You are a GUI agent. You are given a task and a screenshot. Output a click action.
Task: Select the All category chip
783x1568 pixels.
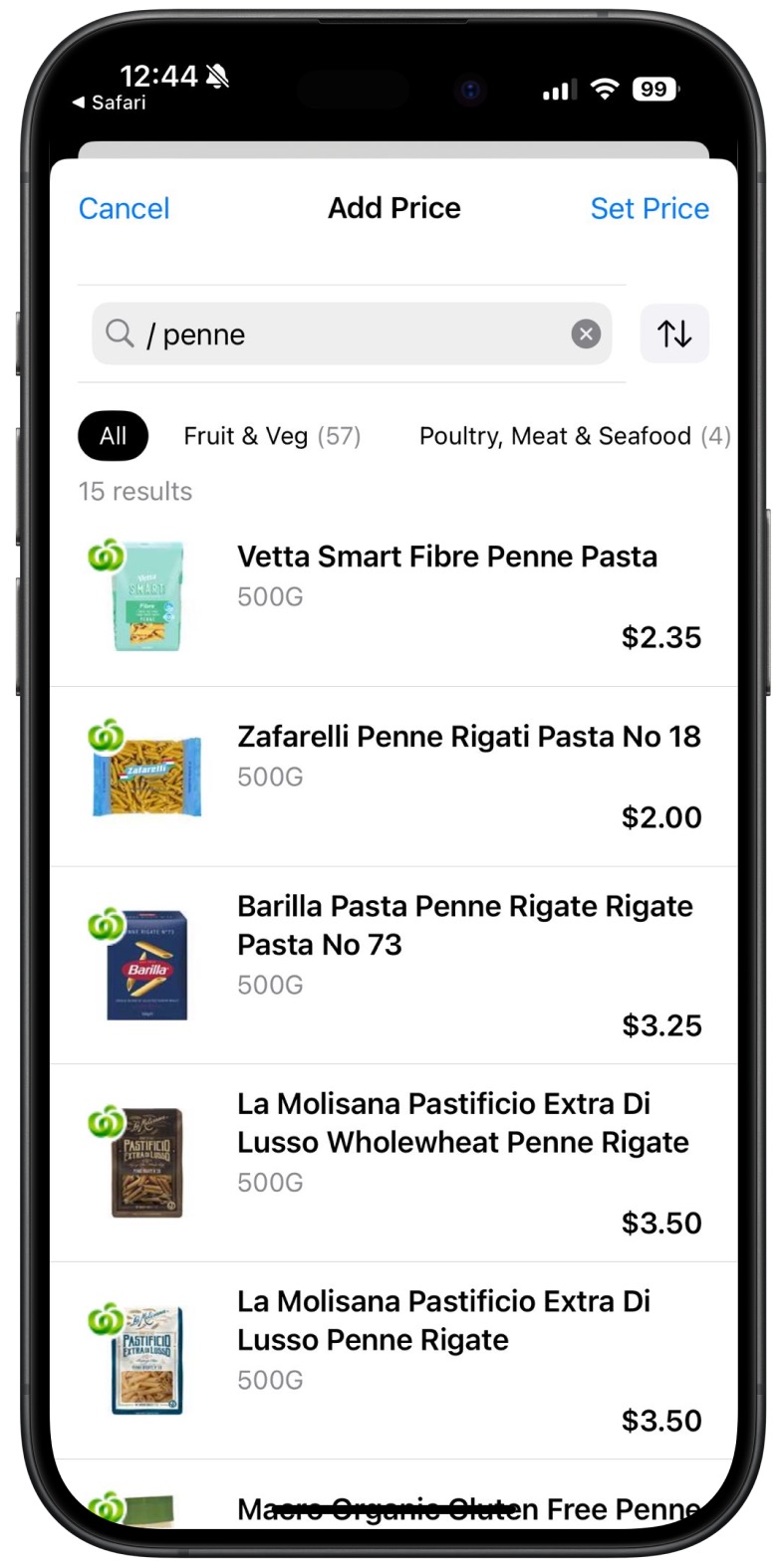coord(113,436)
